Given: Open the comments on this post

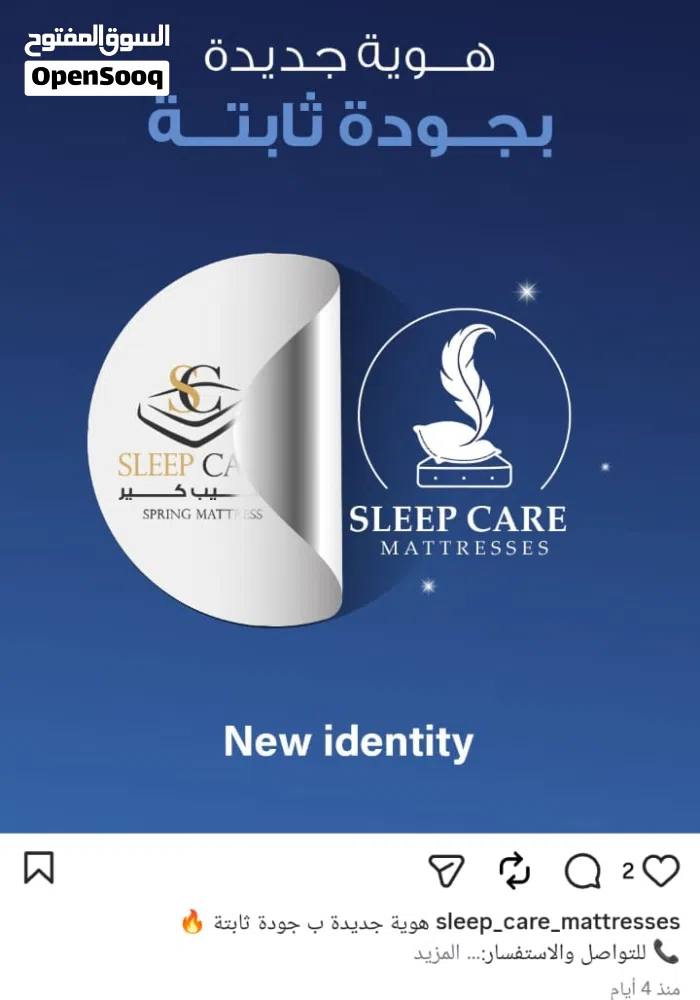Looking at the screenshot, I should tap(582, 872).
